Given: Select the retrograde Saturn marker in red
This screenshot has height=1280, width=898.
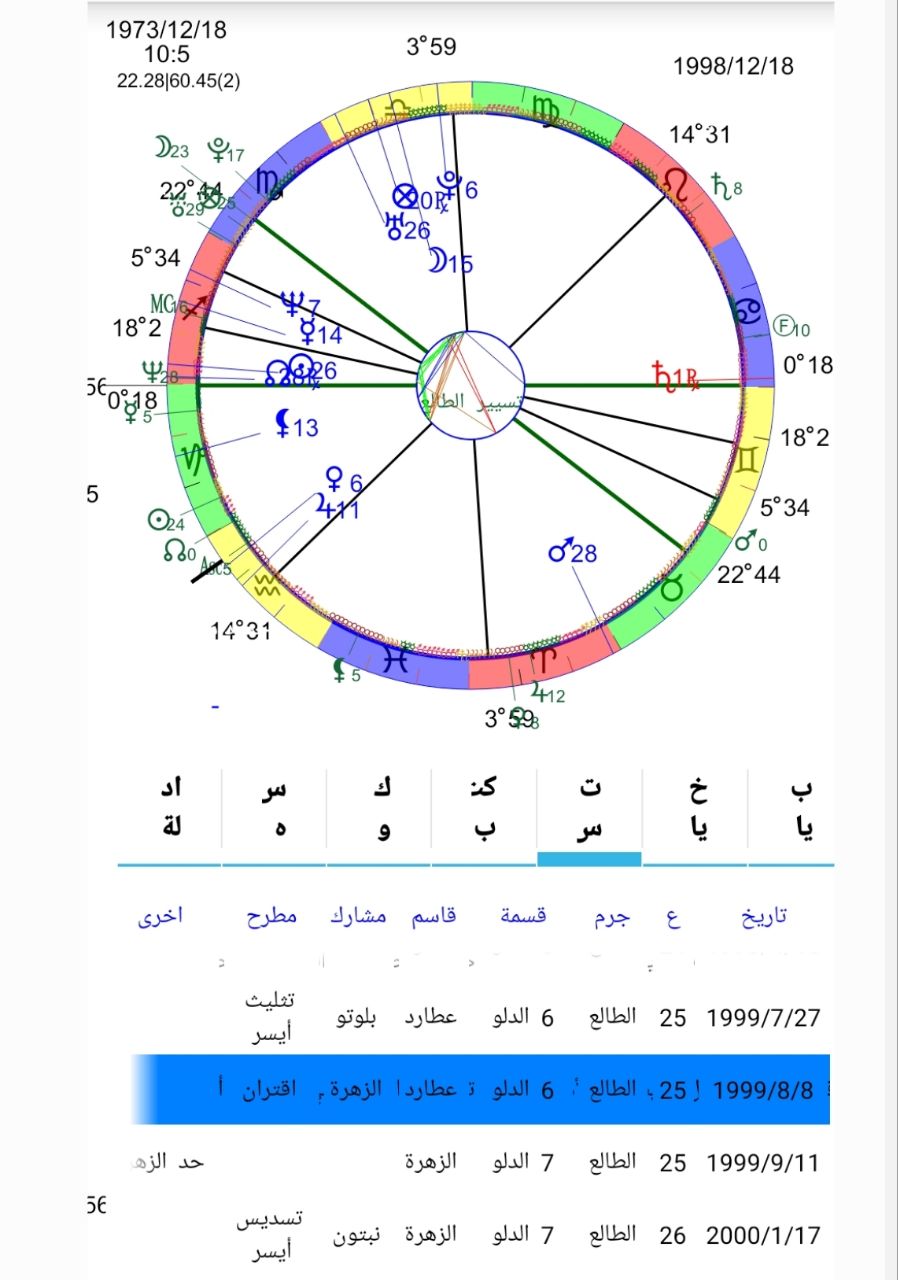Looking at the screenshot, I should [x=663, y=377].
